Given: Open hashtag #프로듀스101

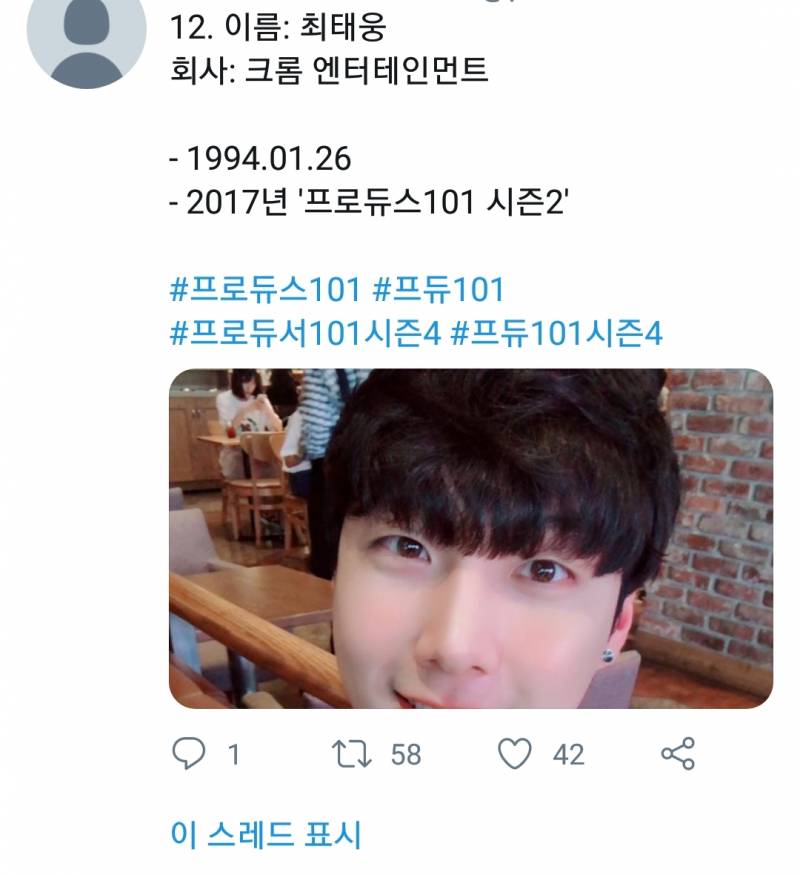Looking at the screenshot, I should click(x=265, y=290).
